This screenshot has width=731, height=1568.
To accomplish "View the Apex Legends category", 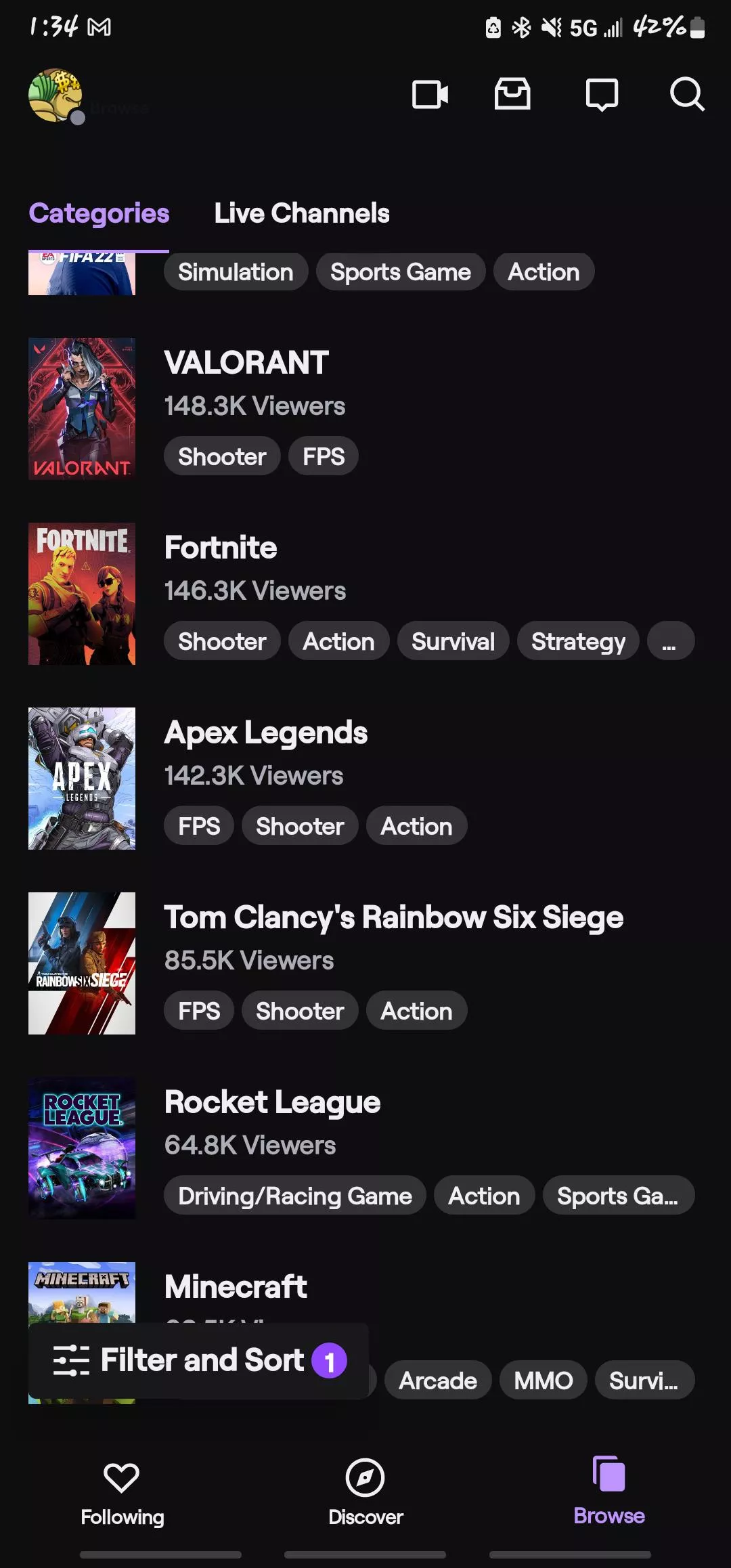I will tap(265, 733).
